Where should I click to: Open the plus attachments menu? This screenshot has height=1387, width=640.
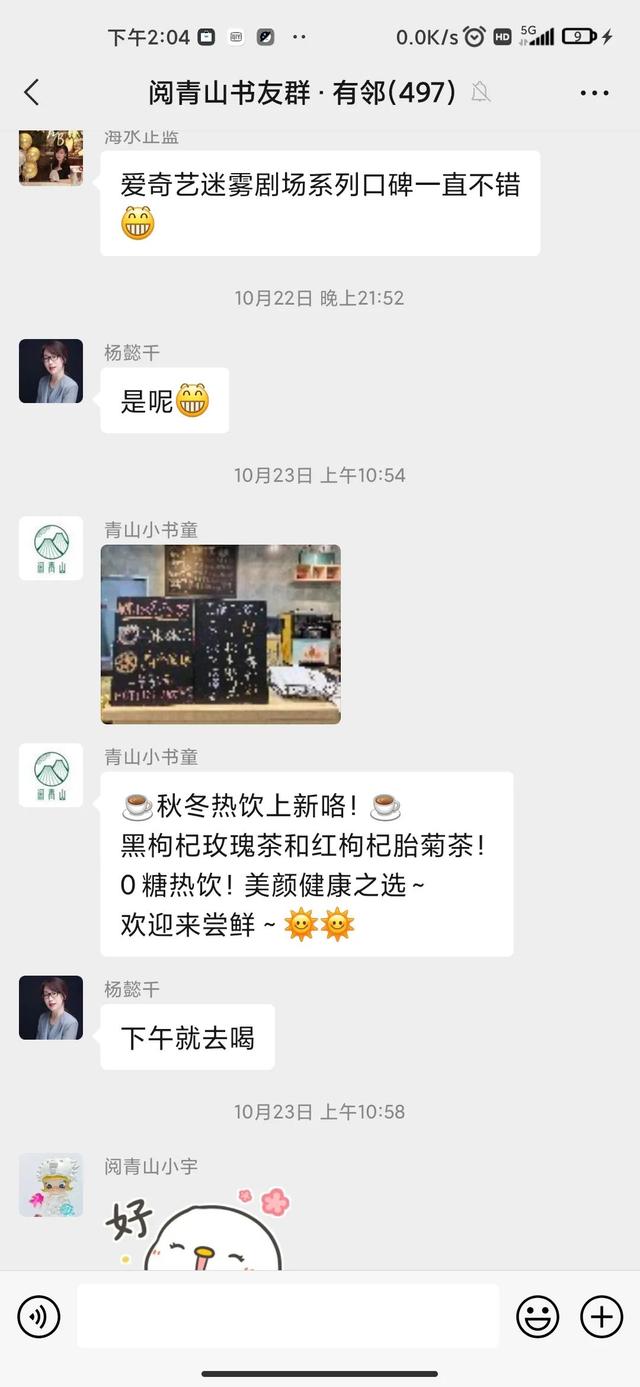click(601, 1316)
